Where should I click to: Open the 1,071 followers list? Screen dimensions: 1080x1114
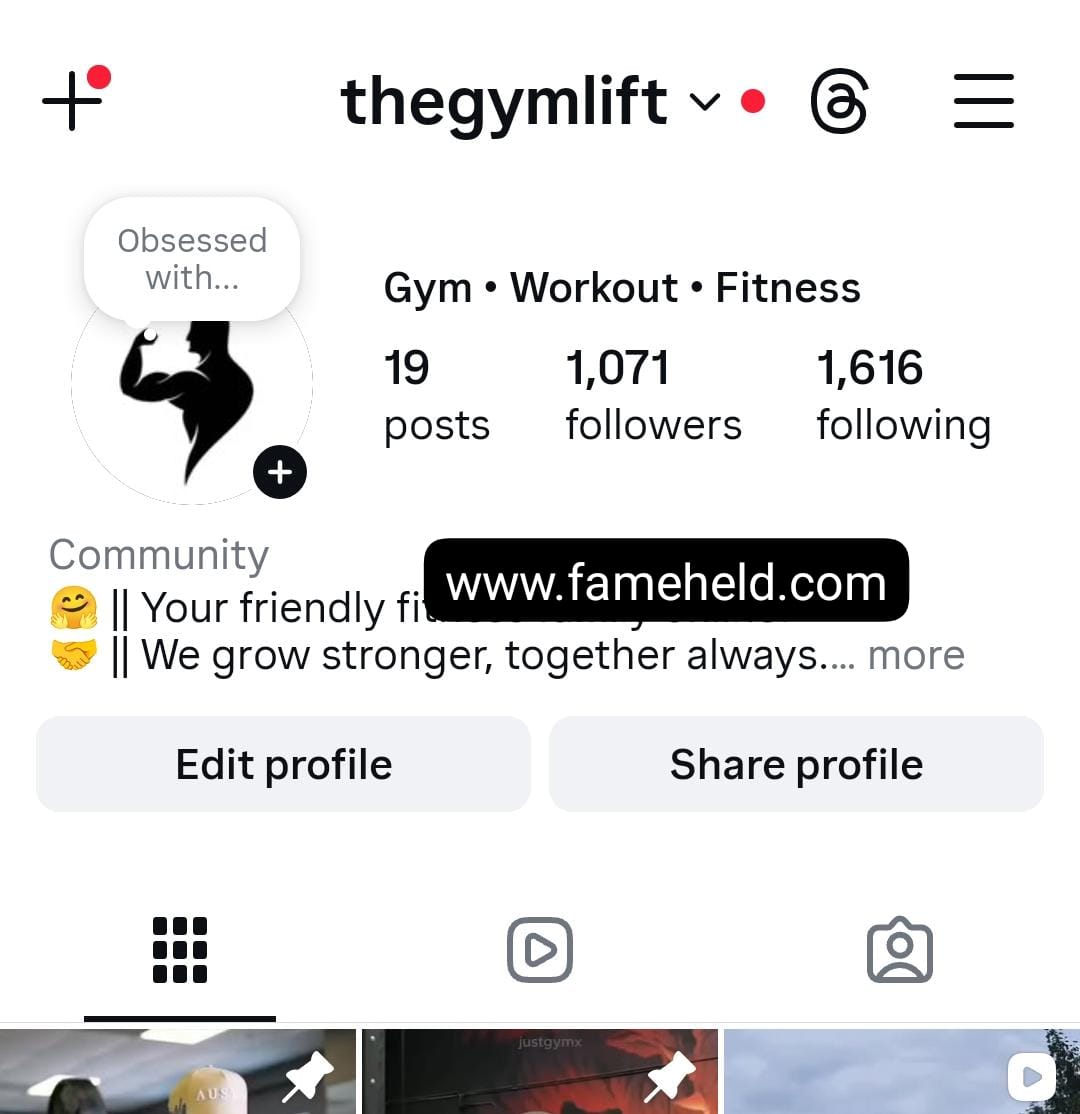coord(653,396)
